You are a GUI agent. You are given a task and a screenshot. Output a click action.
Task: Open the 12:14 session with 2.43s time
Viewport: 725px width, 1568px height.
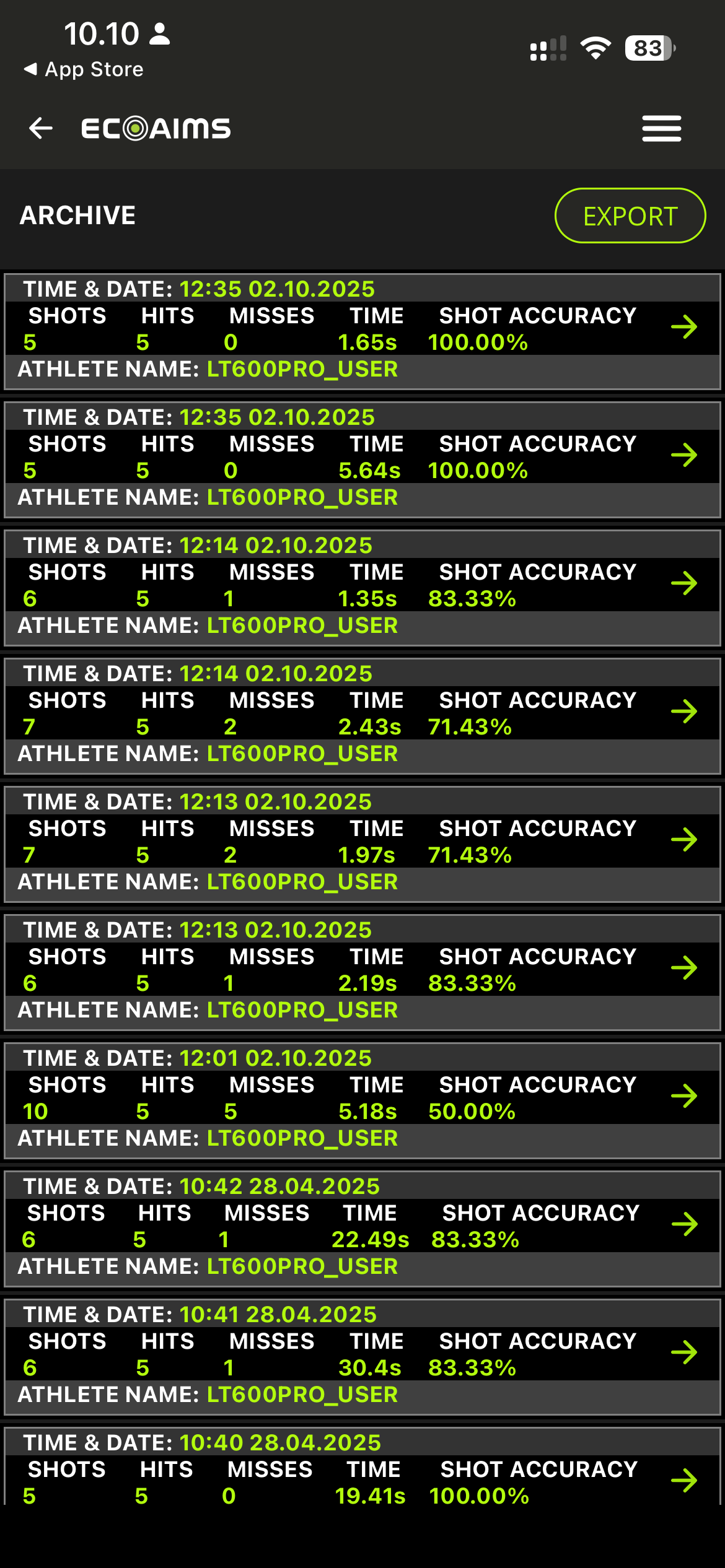coord(684,712)
